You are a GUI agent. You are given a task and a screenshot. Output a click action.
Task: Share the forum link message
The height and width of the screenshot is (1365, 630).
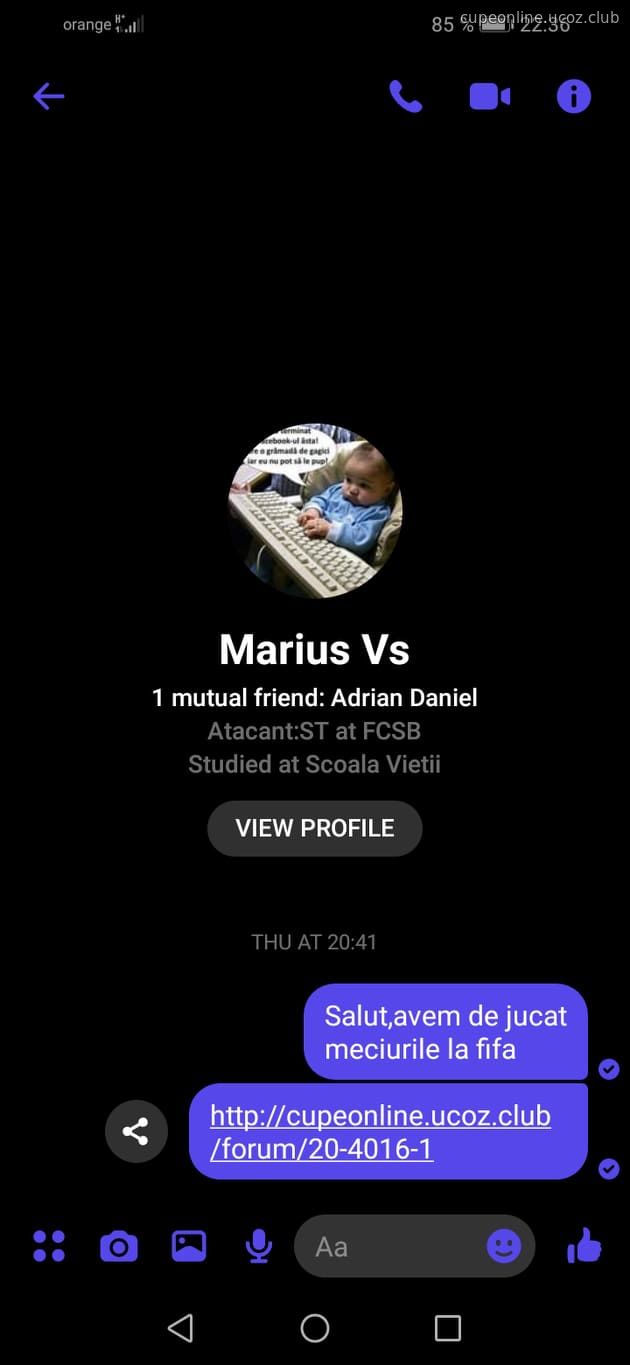[x=136, y=1131]
